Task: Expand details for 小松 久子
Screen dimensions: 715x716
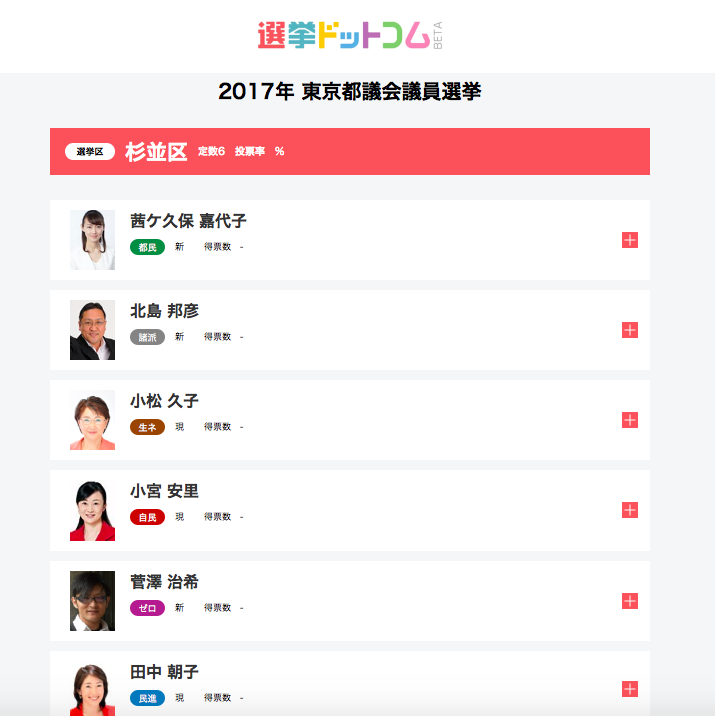Action: coord(630,420)
